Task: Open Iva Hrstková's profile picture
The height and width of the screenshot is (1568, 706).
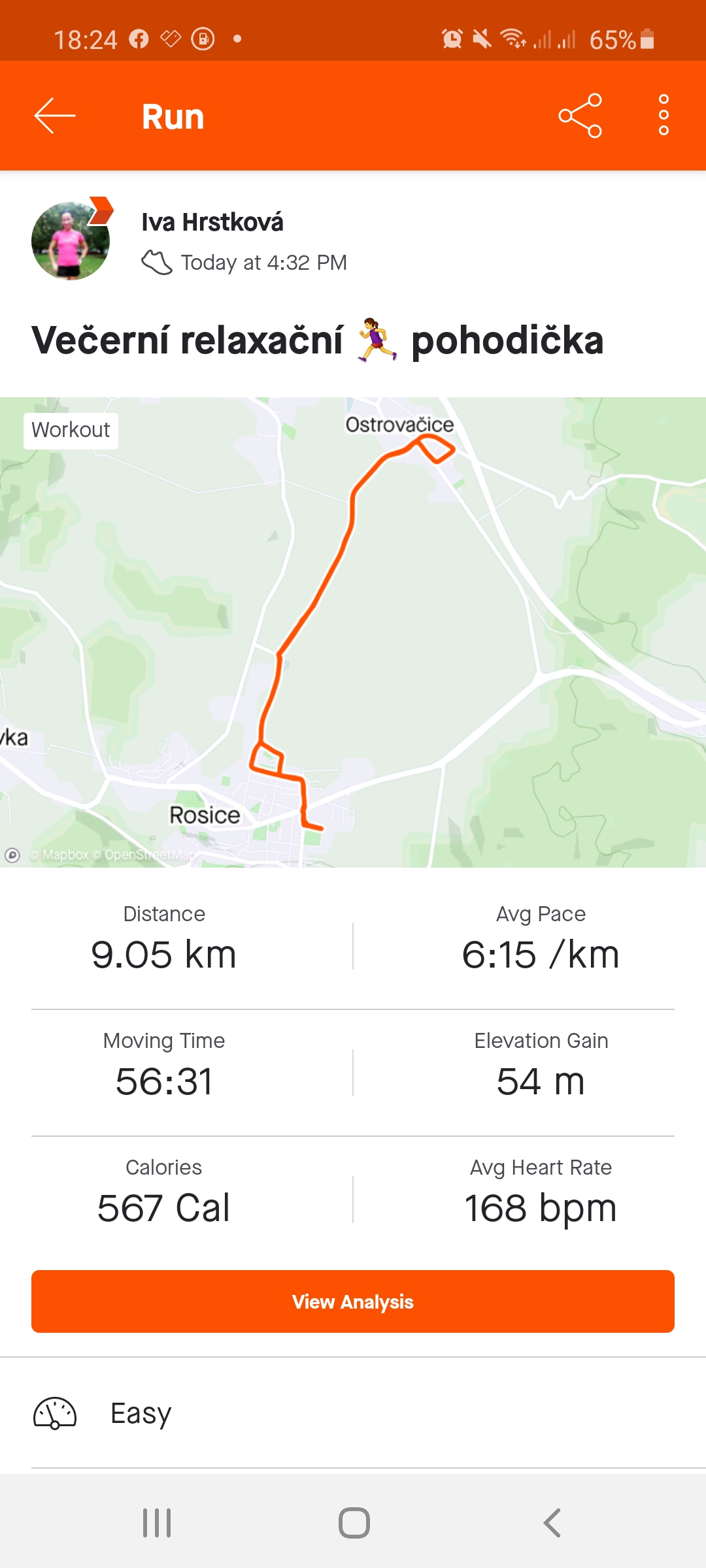Action: point(71,240)
